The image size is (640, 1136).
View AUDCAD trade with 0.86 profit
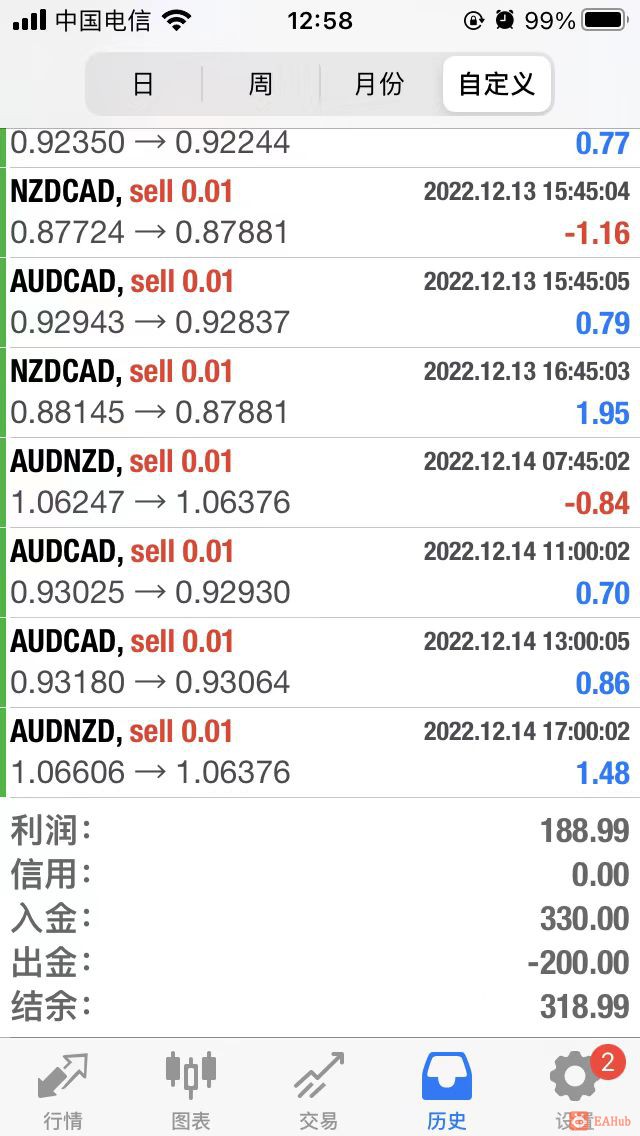coord(320,663)
